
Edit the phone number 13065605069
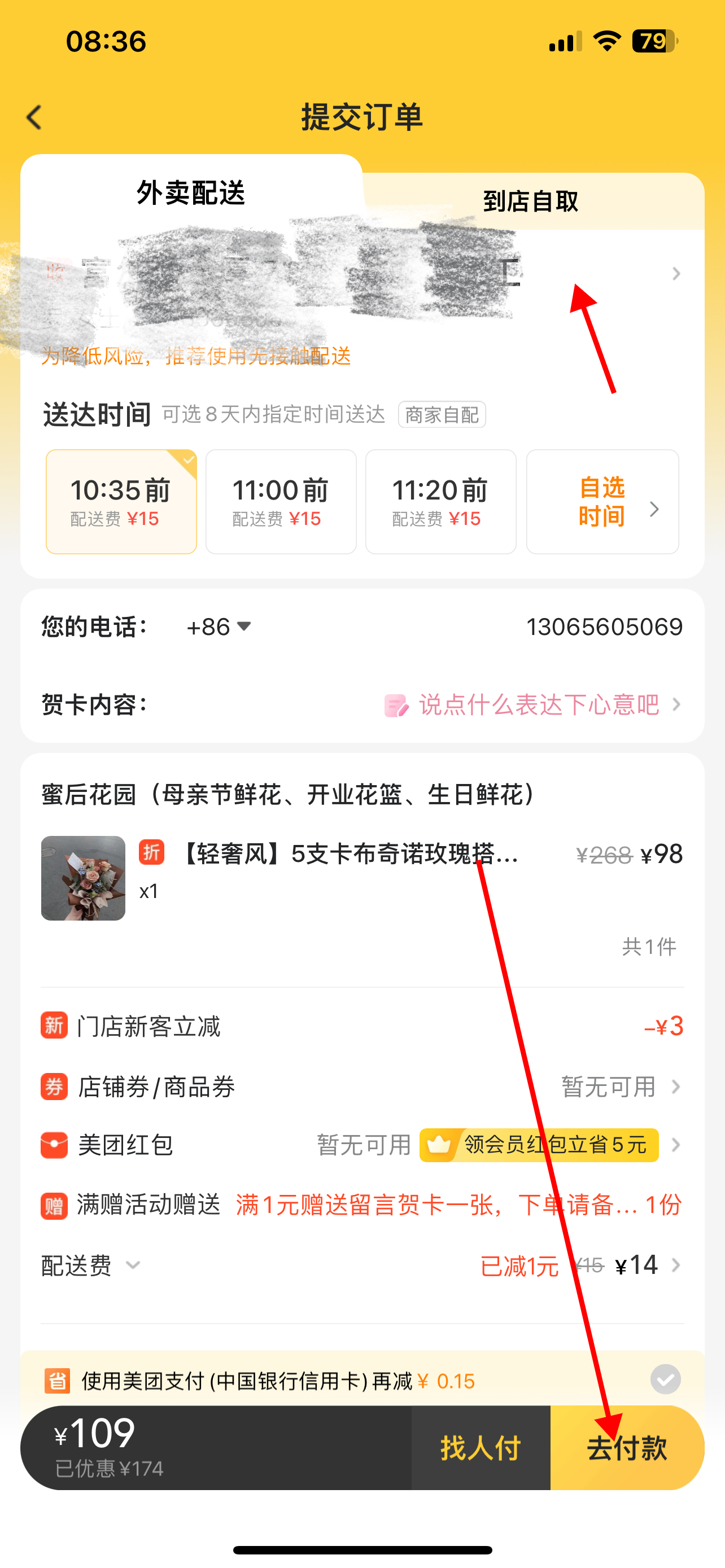[x=604, y=627]
